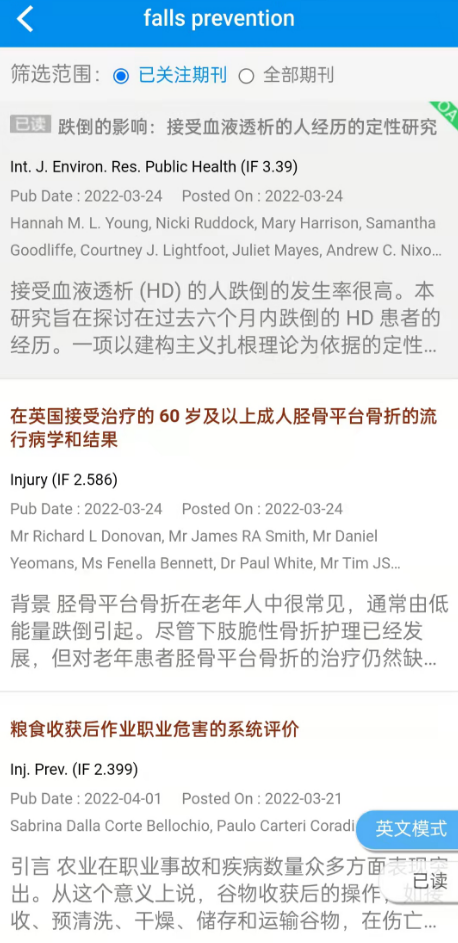
Task: Tap the floating 已读 button
Action: point(427,881)
